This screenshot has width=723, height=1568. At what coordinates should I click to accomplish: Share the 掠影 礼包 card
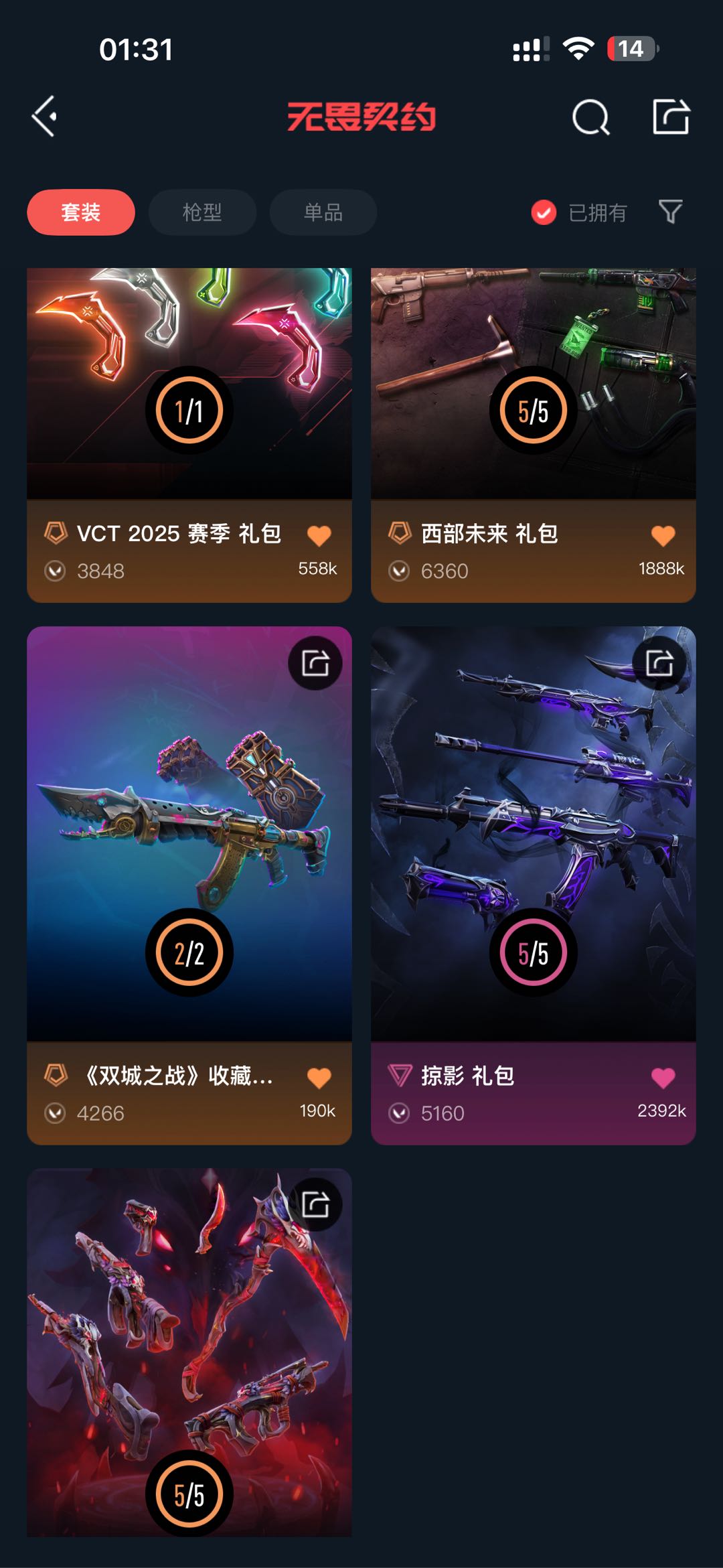659,663
